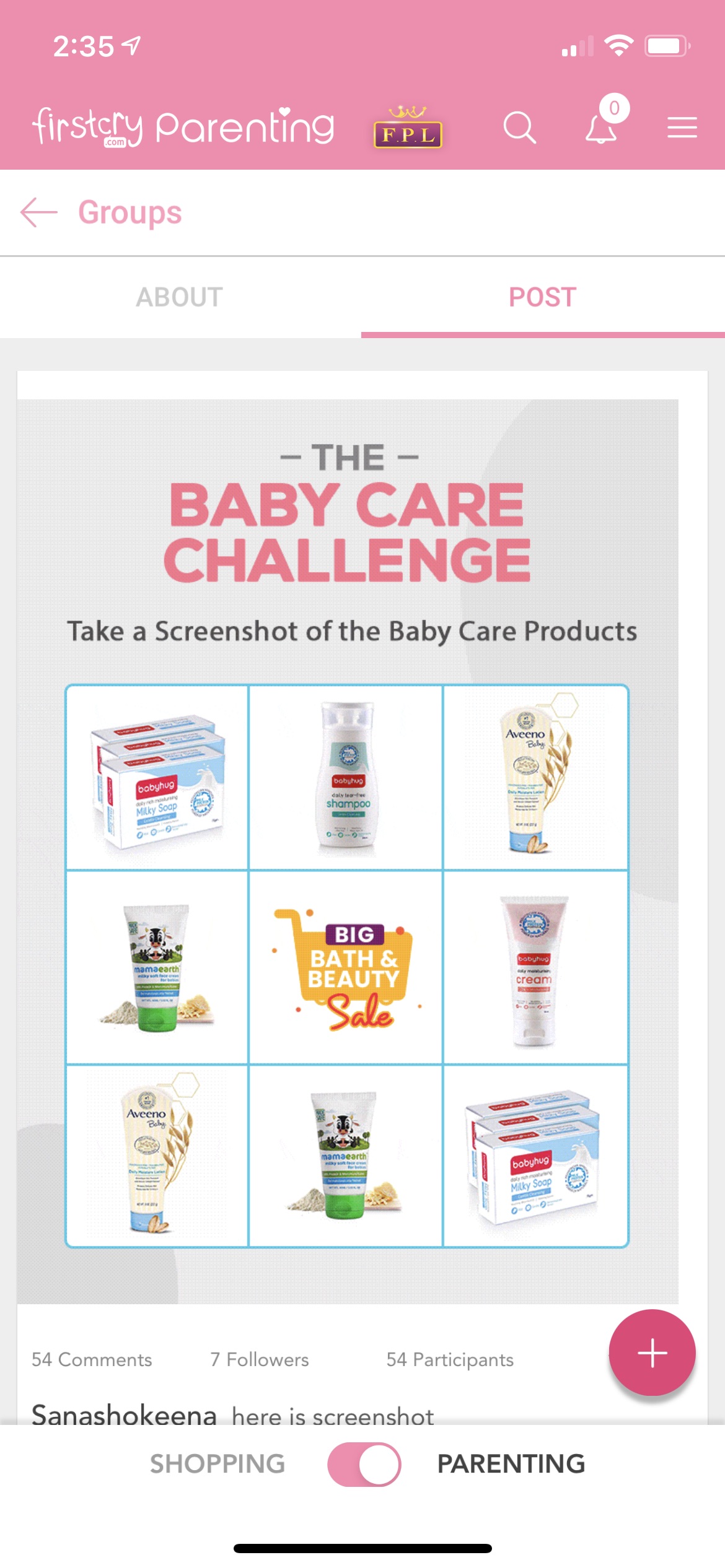Viewport: 725px width, 1568px height.
Task: Select the POST tab
Action: pyautogui.click(x=542, y=297)
